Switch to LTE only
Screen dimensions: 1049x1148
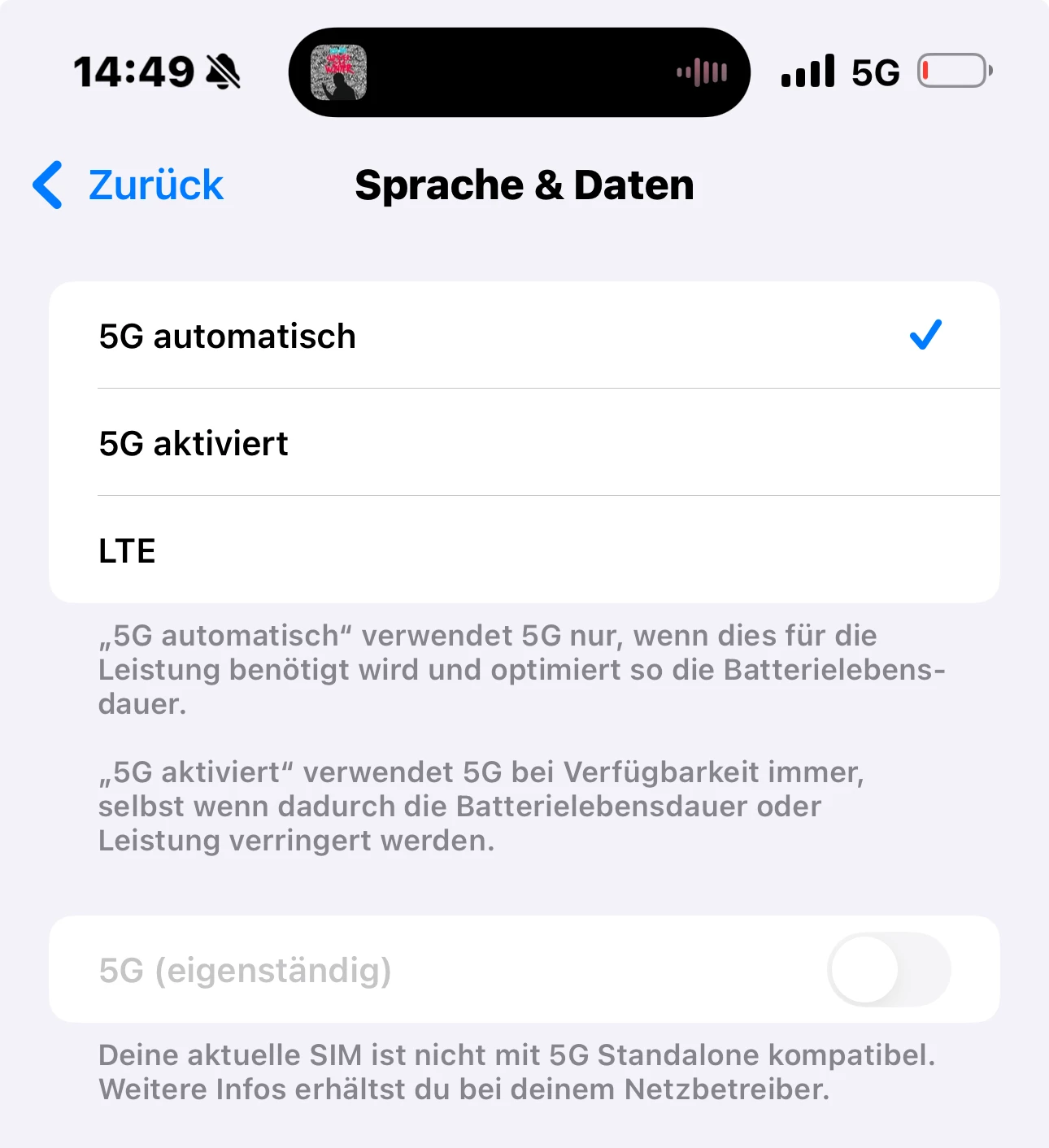point(524,550)
